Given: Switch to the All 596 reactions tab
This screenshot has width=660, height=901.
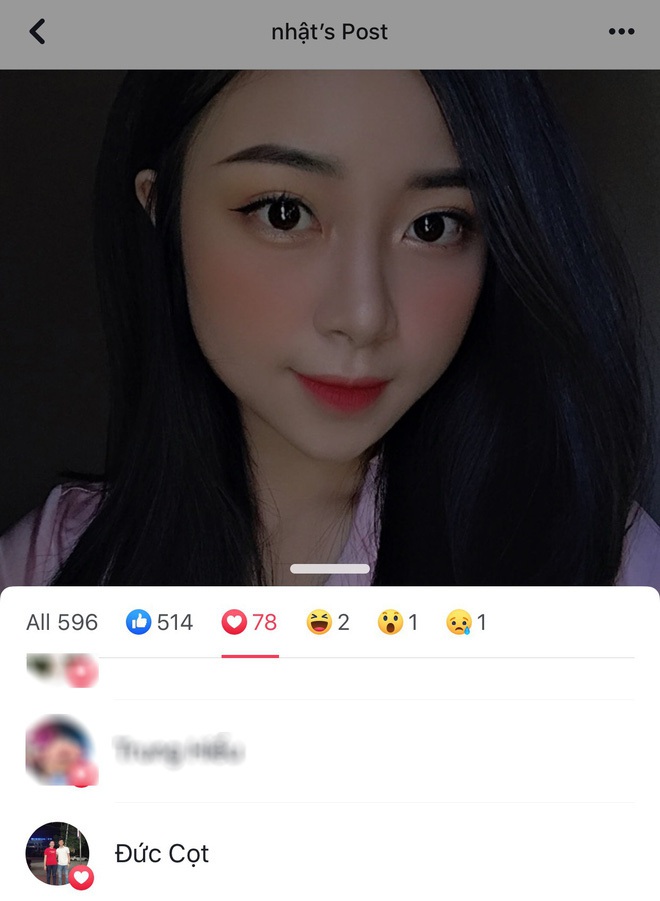Looking at the screenshot, I should tap(62, 623).
